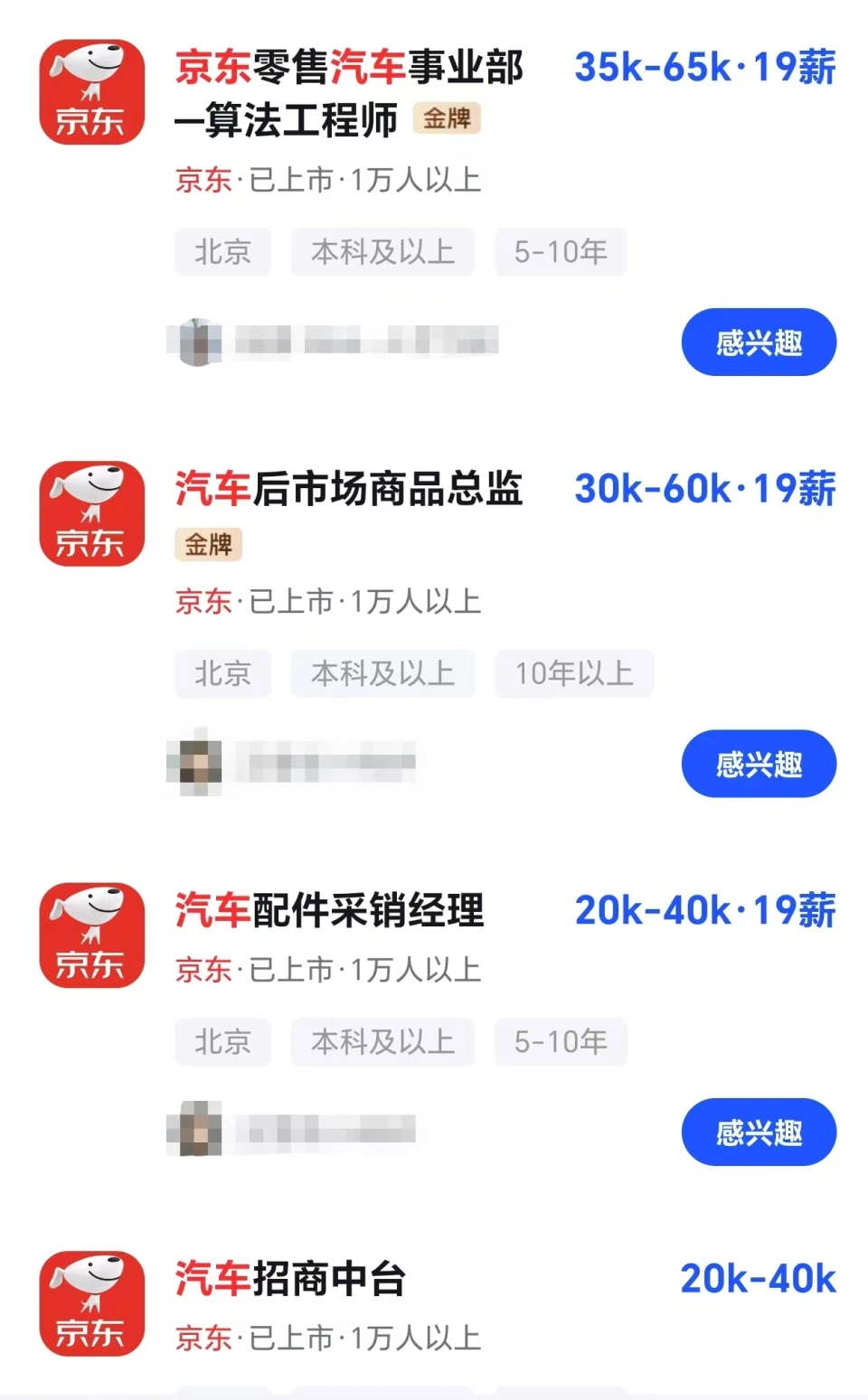Tap the 感兴趣 button for the algorithm engineer position
Image resolution: width=868 pixels, height=1400 pixels.
tap(759, 342)
